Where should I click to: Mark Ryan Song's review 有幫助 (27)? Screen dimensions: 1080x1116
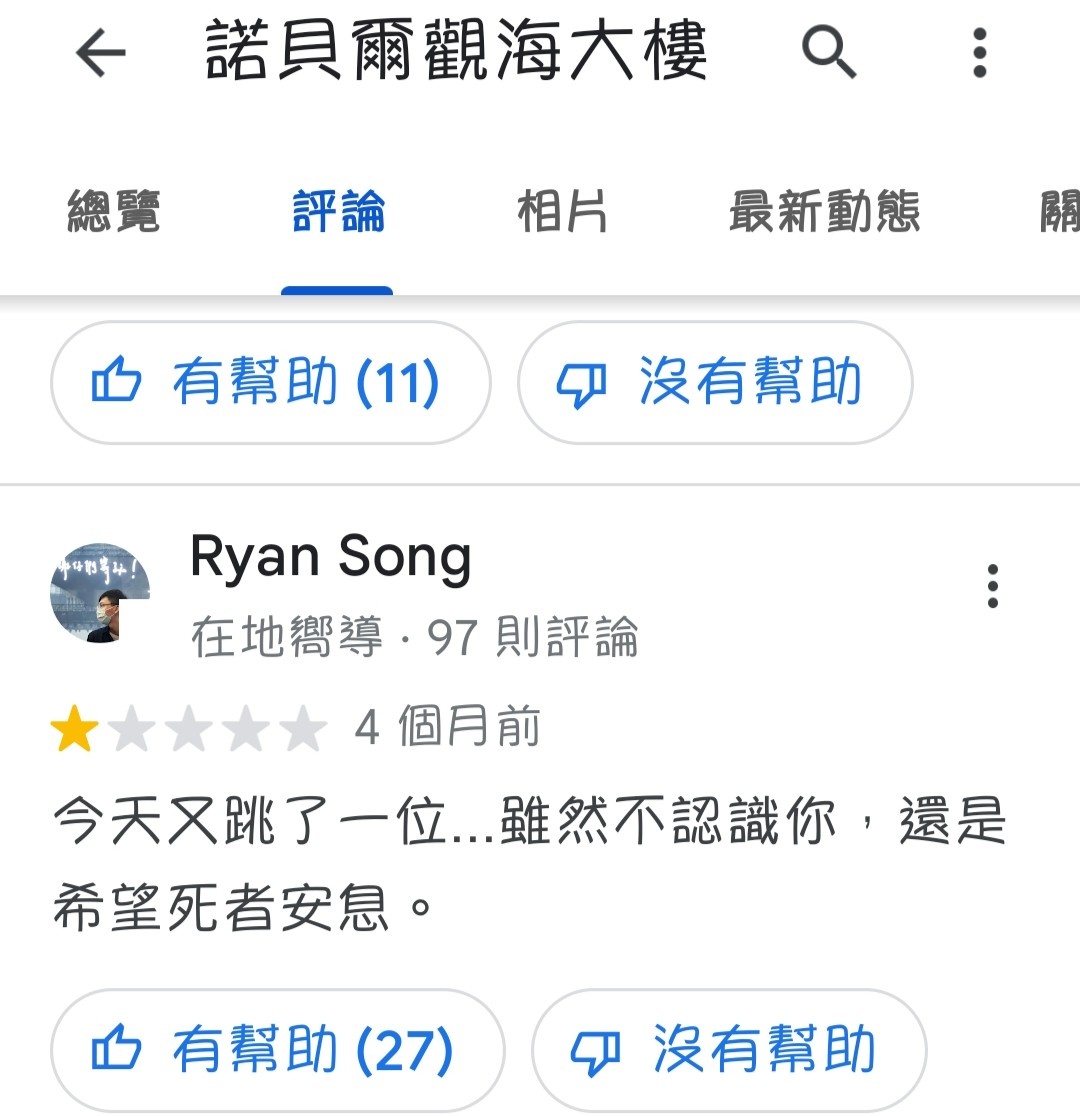tap(277, 1050)
